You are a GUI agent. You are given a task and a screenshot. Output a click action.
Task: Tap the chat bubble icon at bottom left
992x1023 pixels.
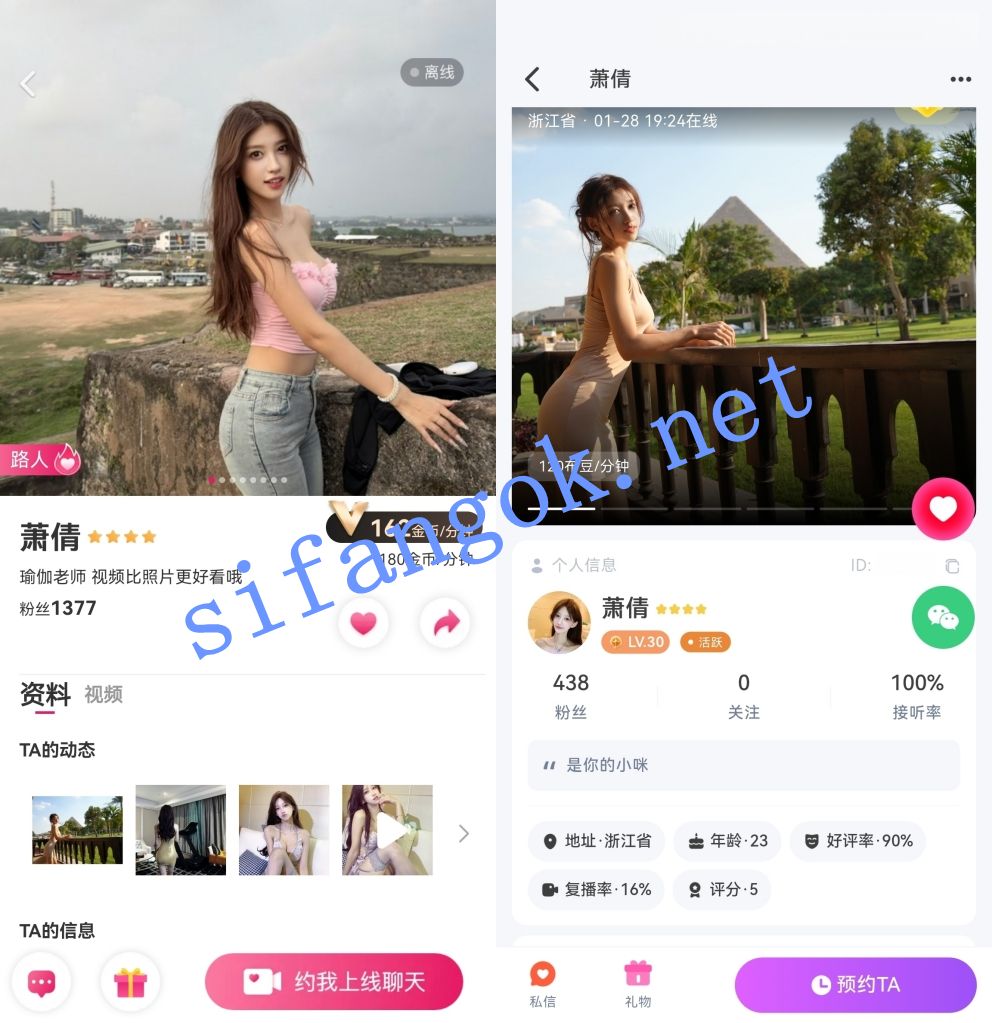coord(41,983)
